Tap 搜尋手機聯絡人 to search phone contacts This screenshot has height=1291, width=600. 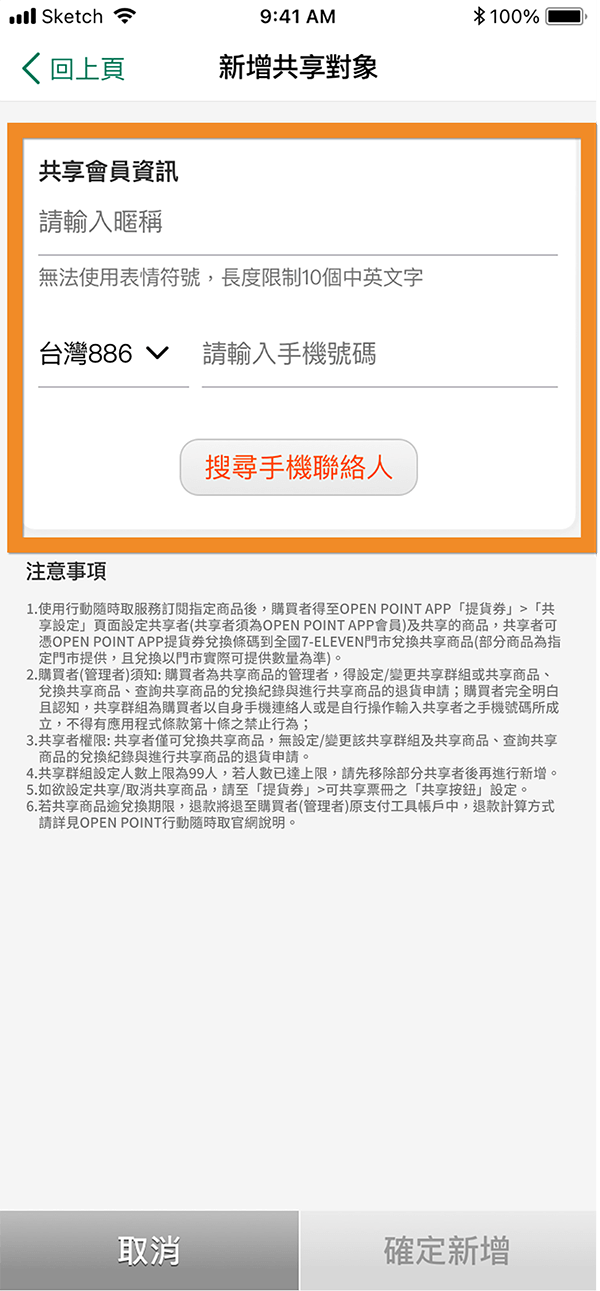tap(298, 467)
